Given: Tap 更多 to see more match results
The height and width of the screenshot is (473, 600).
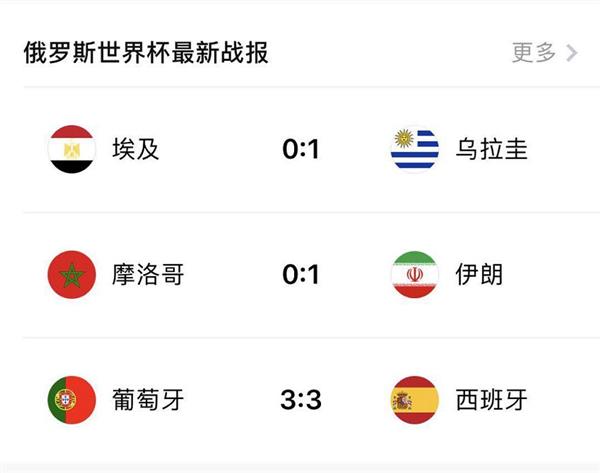Looking at the screenshot, I should [x=543, y=53].
